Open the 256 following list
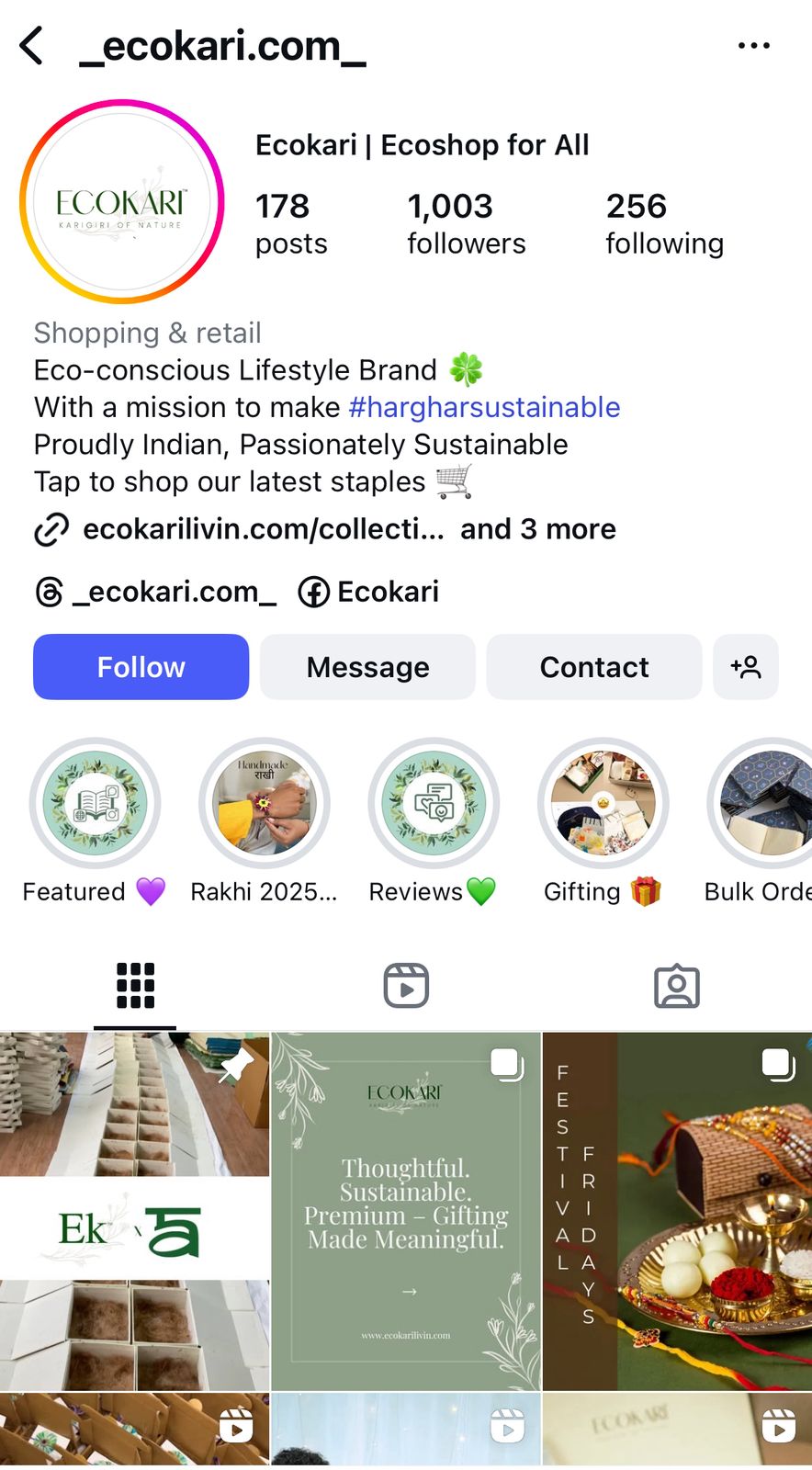812x1470 pixels. tap(664, 223)
